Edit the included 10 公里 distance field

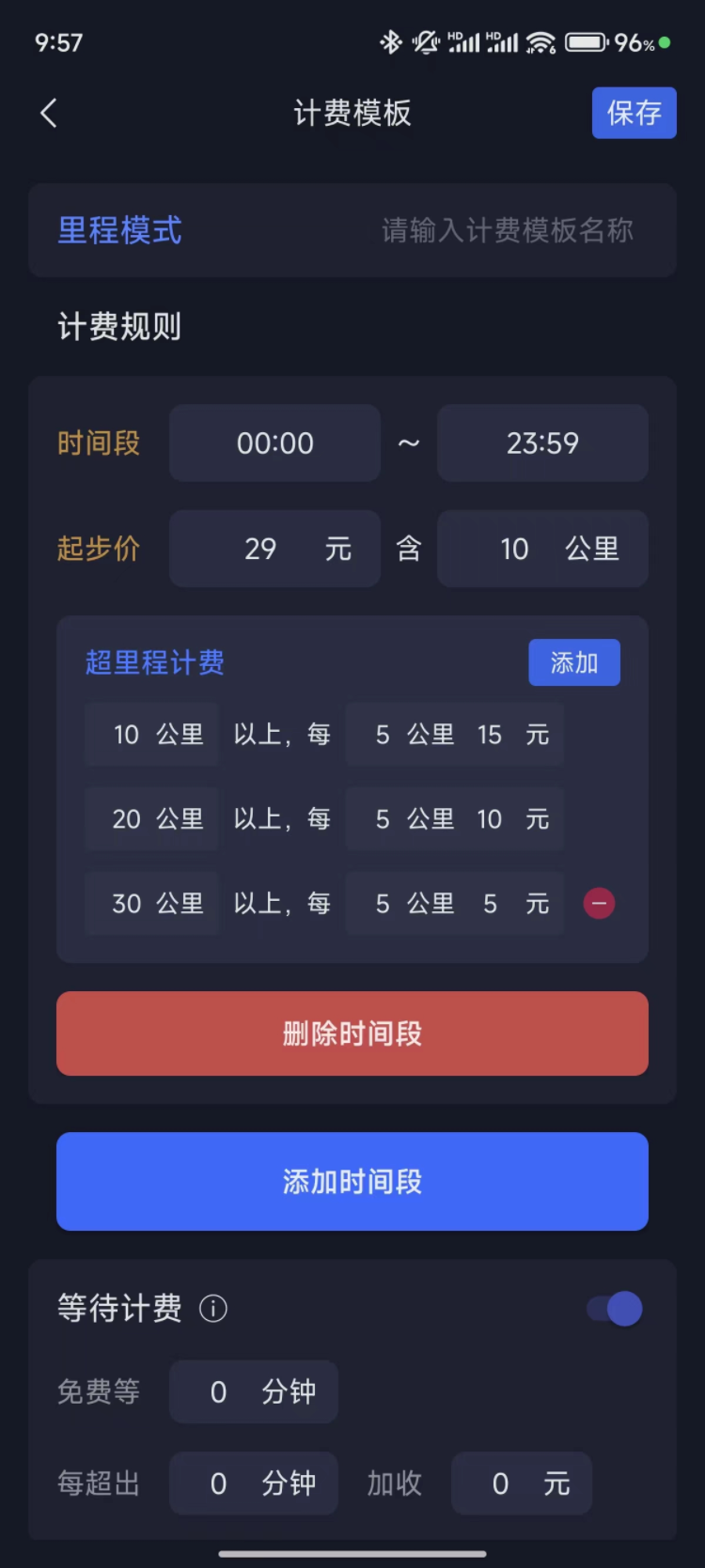tap(515, 549)
